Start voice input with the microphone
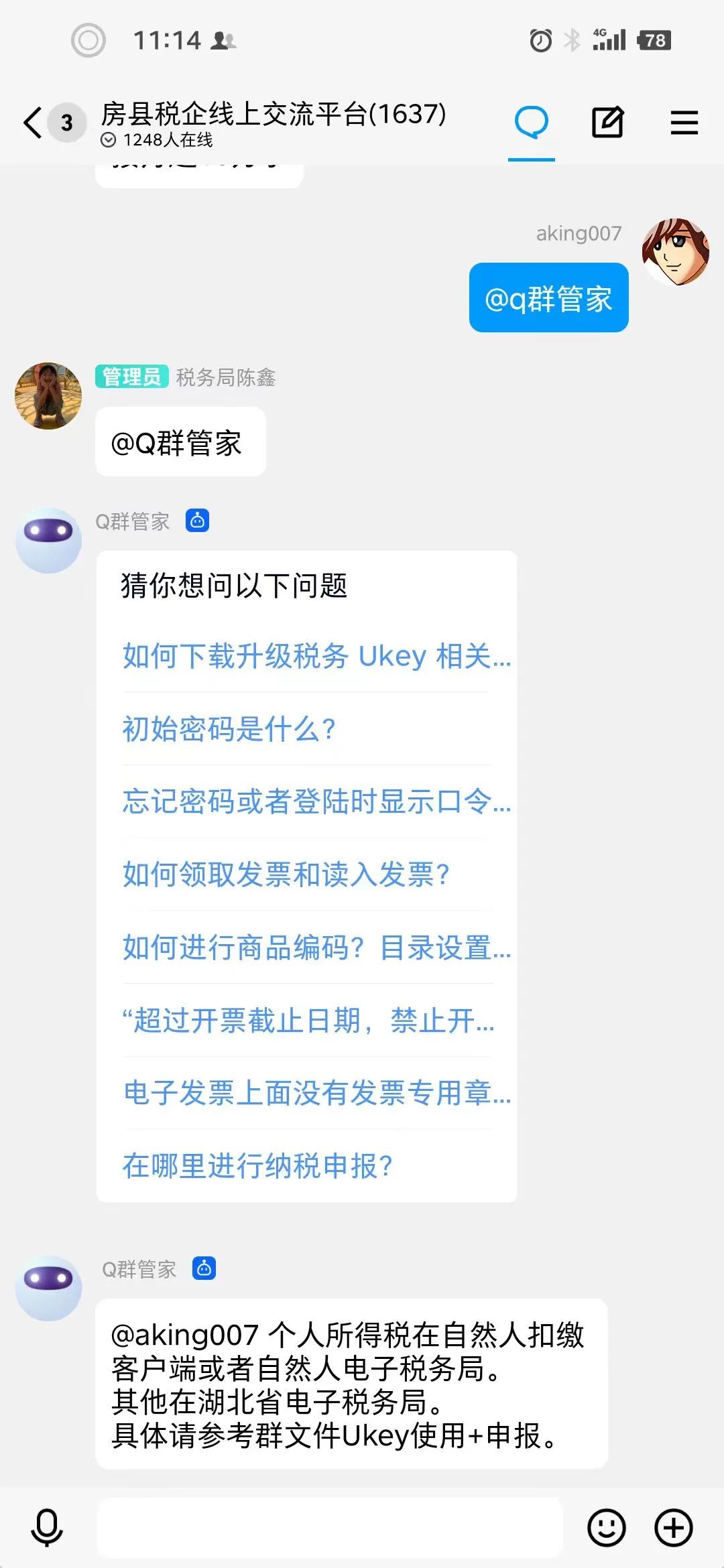Image resolution: width=724 pixels, height=1568 pixels. tap(47, 1528)
